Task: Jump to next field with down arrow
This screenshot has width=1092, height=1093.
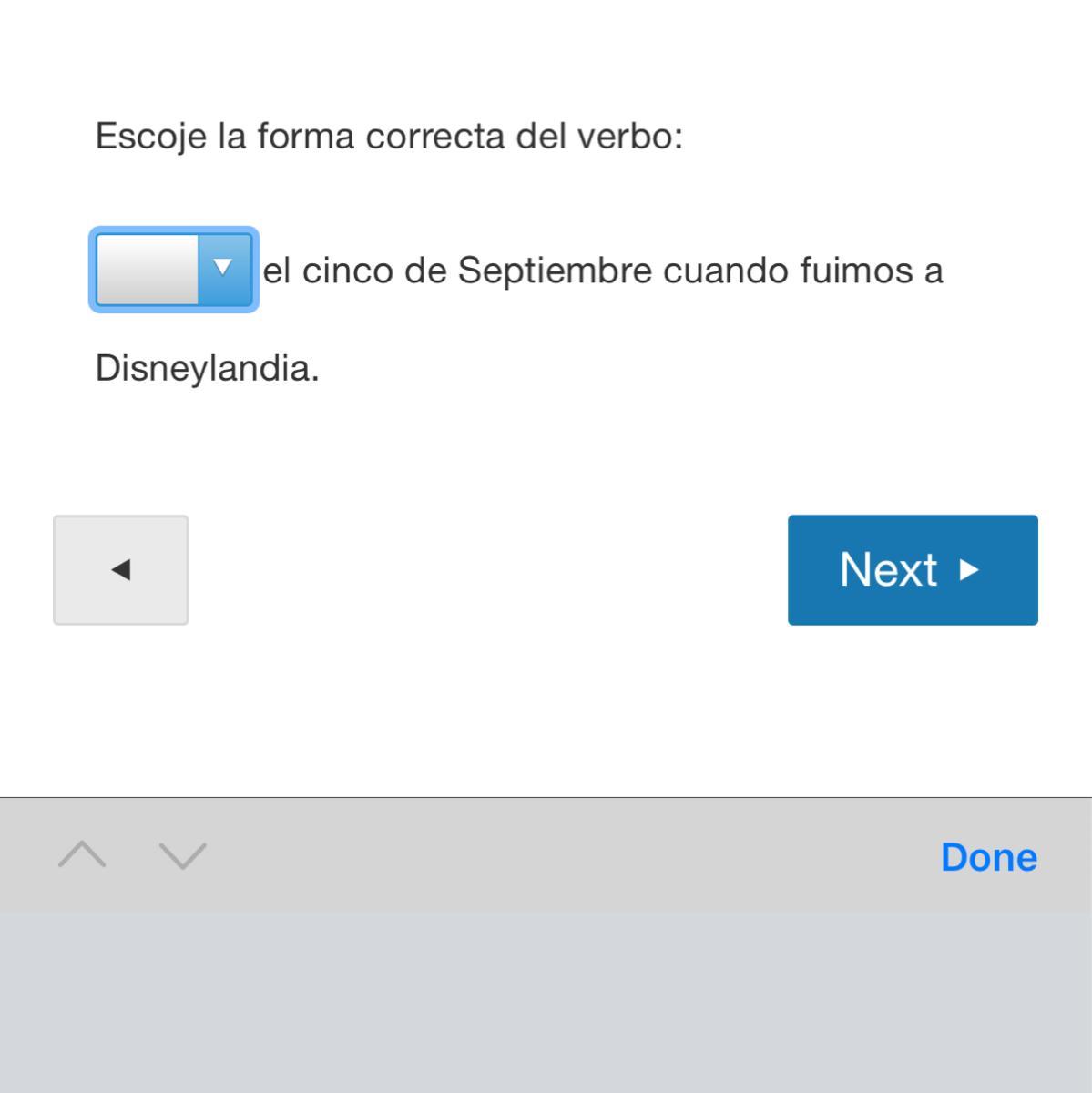Action: click(x=183, y=855)
